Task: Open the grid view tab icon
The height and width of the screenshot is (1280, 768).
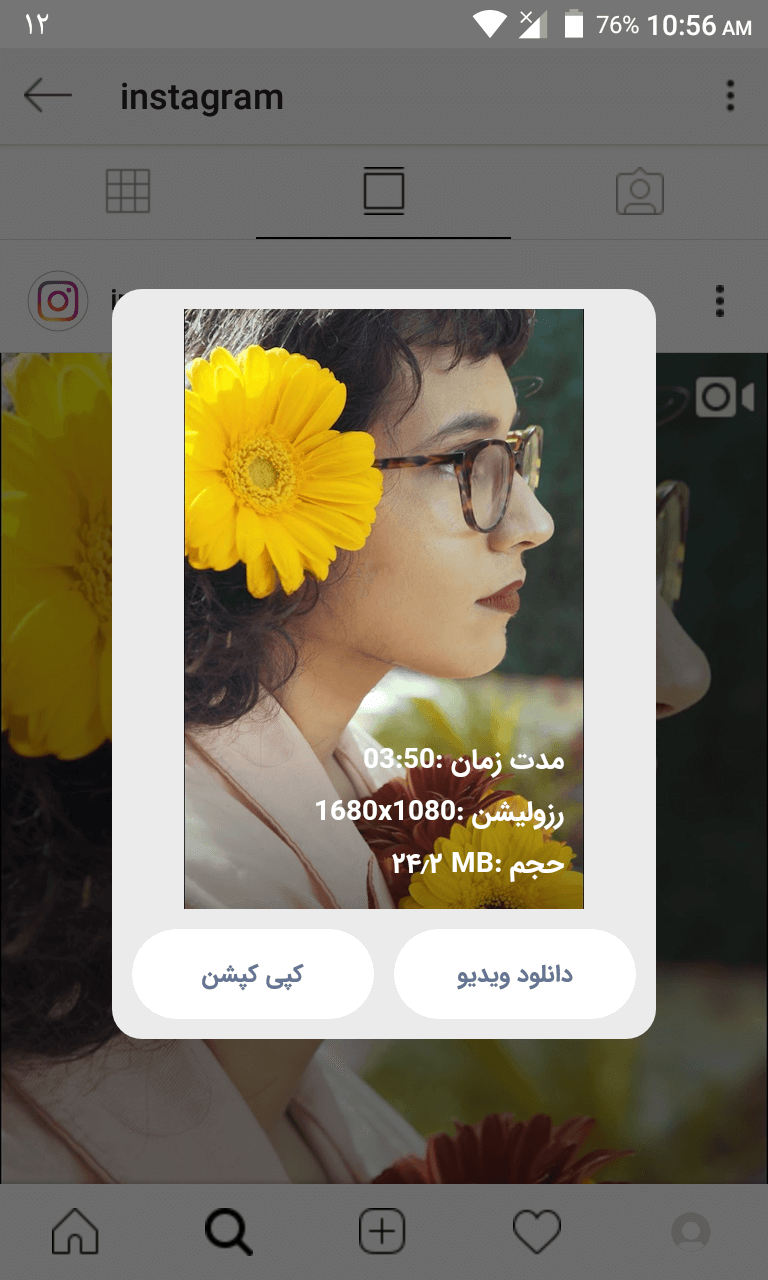Action: 128,192
